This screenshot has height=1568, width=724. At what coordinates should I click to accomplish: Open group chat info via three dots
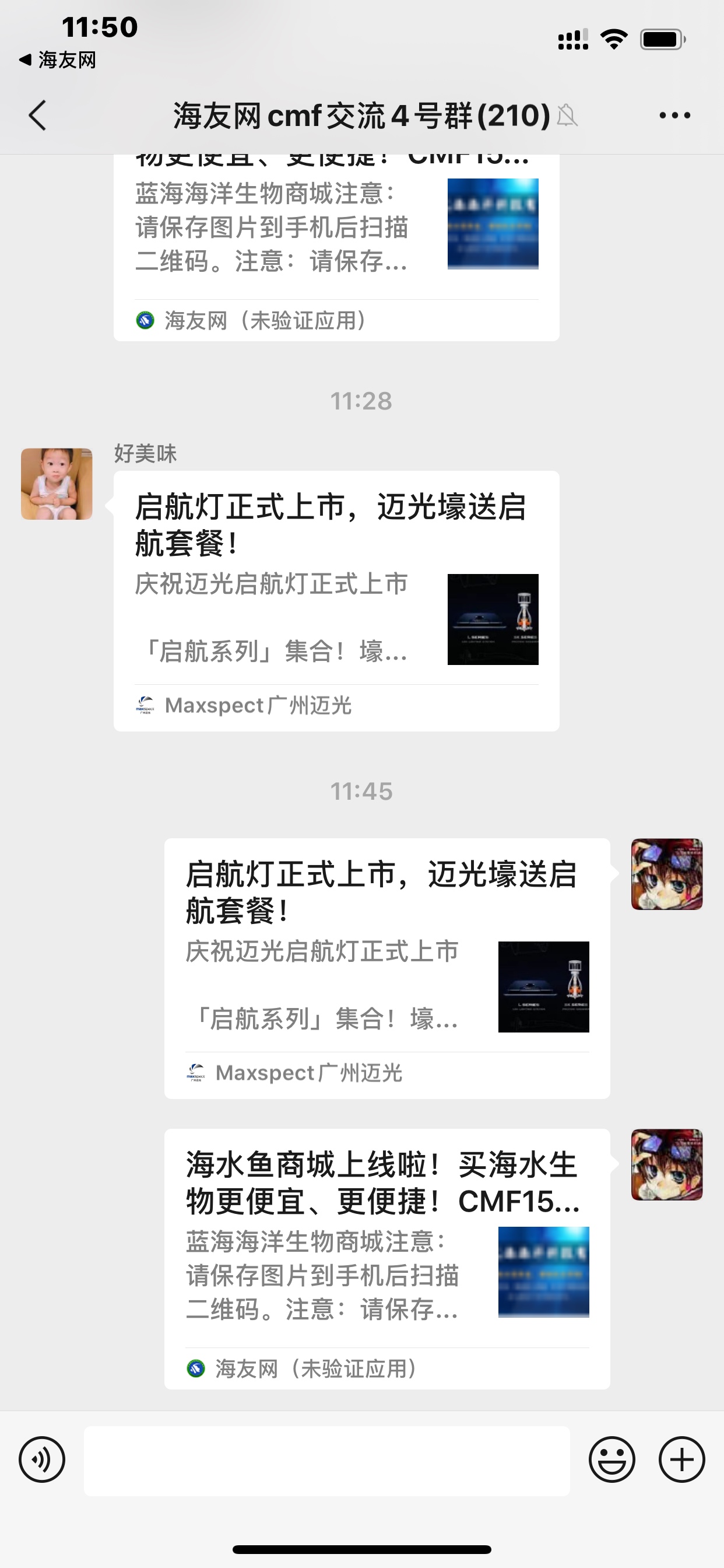click(x=674, y=115)
